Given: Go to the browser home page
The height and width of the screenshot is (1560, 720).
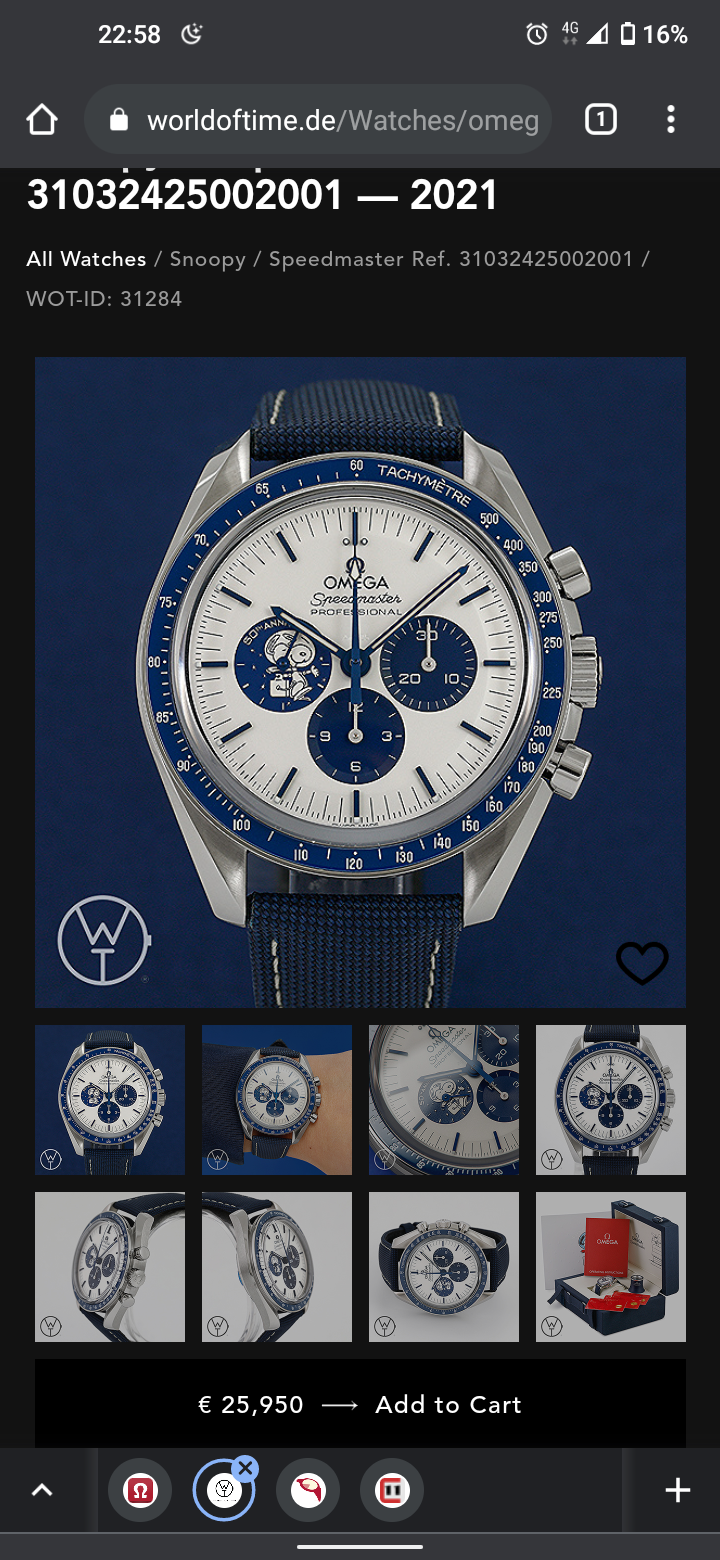Looking at the screenshot, I should pos(42,120).
